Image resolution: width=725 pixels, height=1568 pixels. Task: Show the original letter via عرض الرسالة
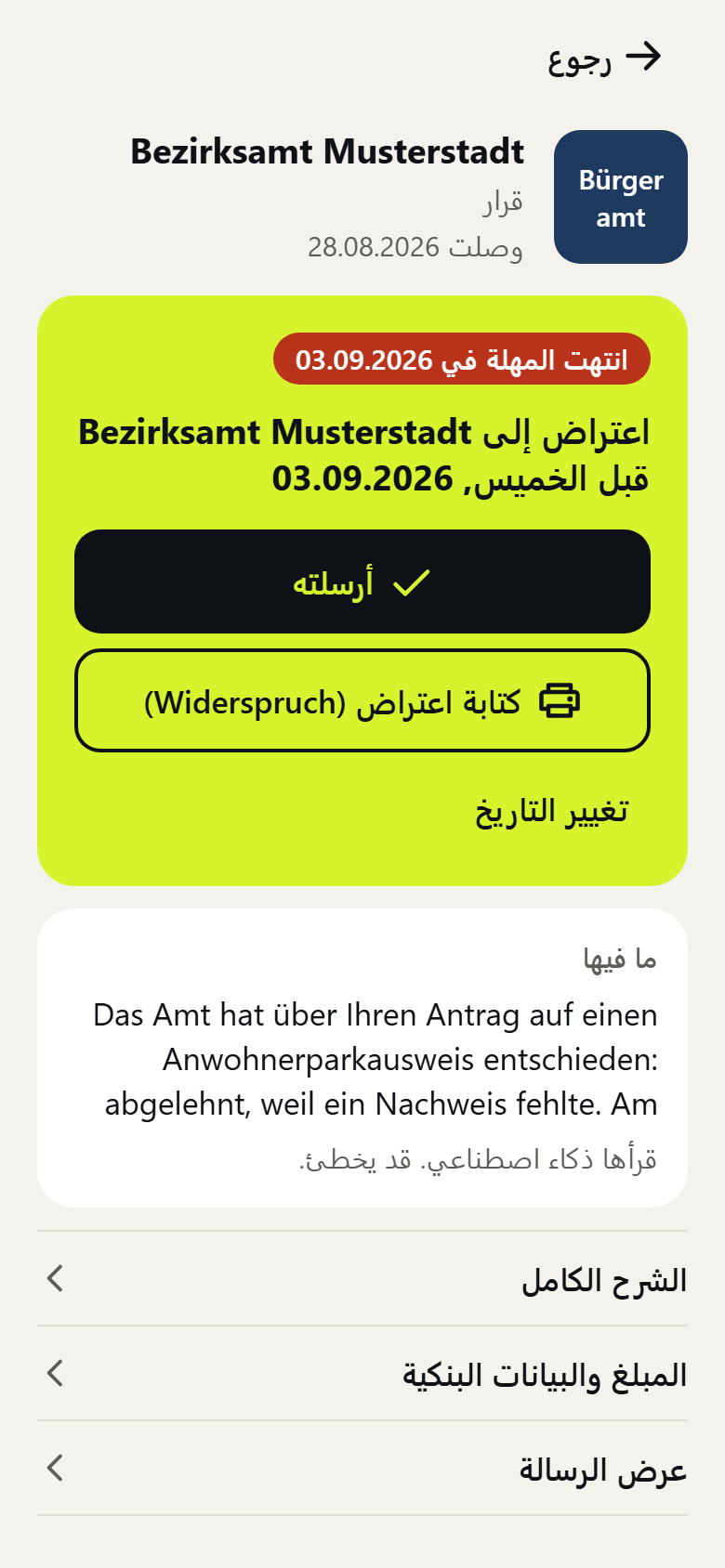(x=362, y=1469)
